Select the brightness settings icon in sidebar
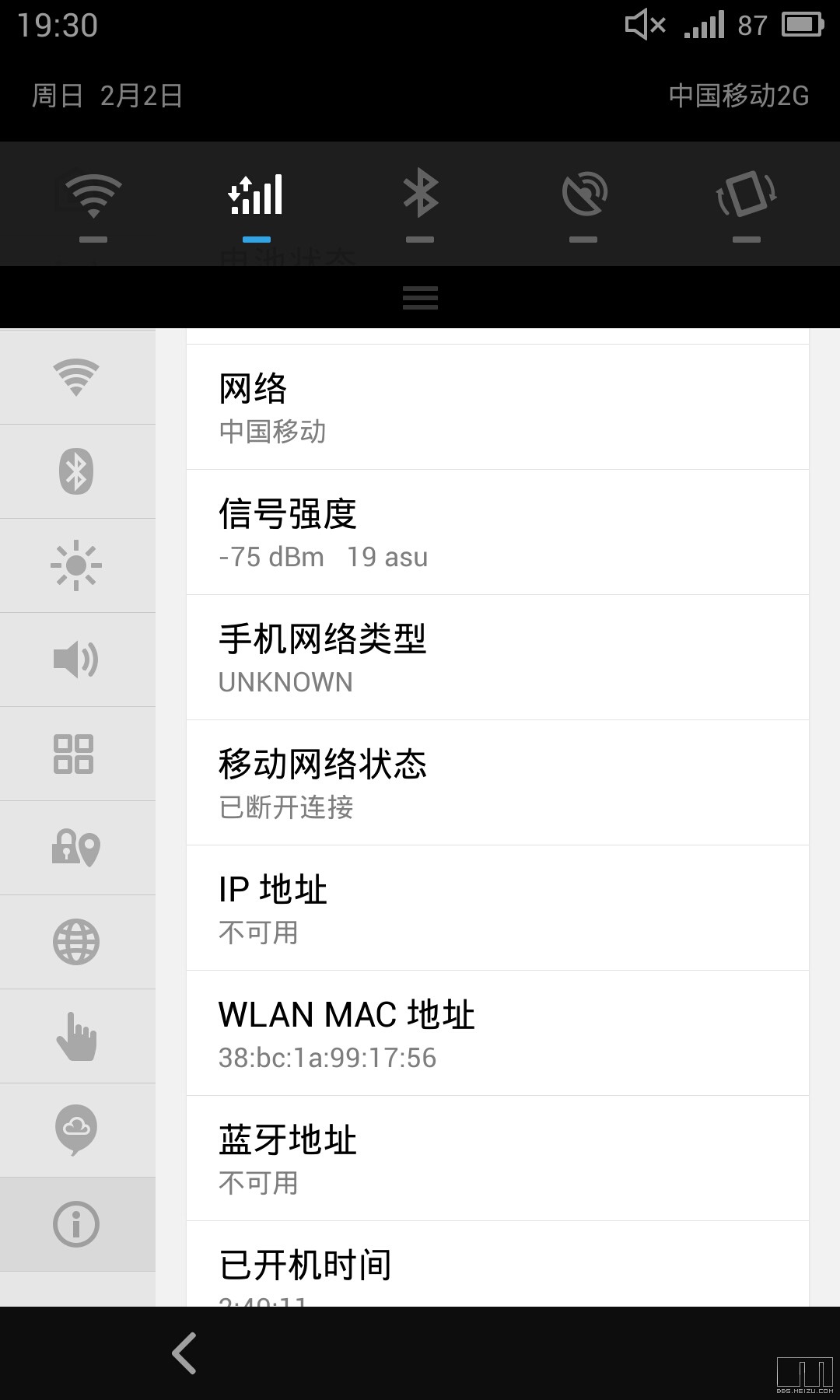The image size is (840, 1400). (78, 564)
